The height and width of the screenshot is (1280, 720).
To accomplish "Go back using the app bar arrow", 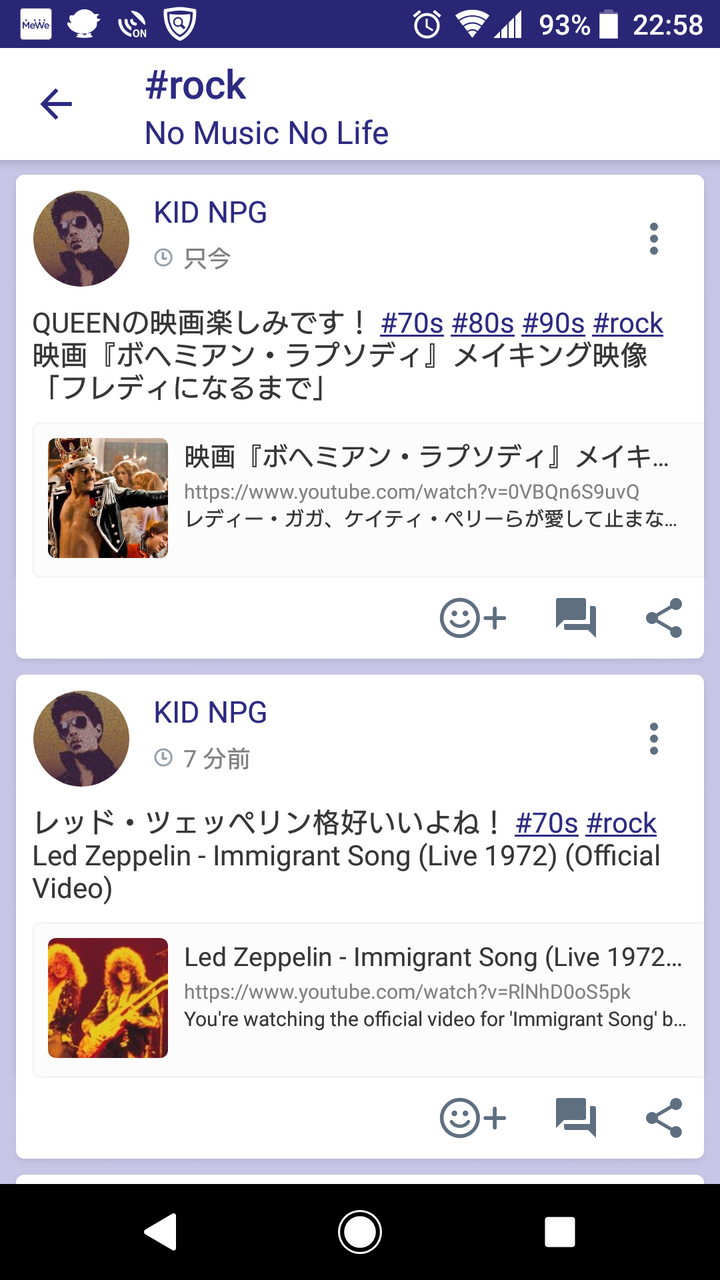I will coord(56,104).
